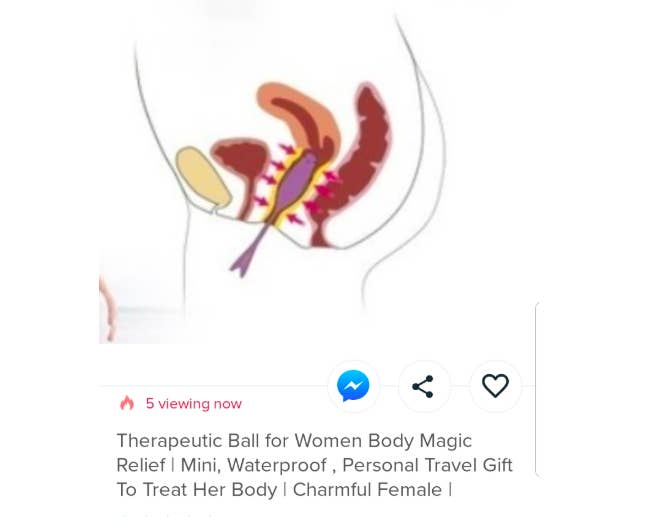Share the product via Messenger
Viewport: 667px width, 517px height.
tap(353, 386)
